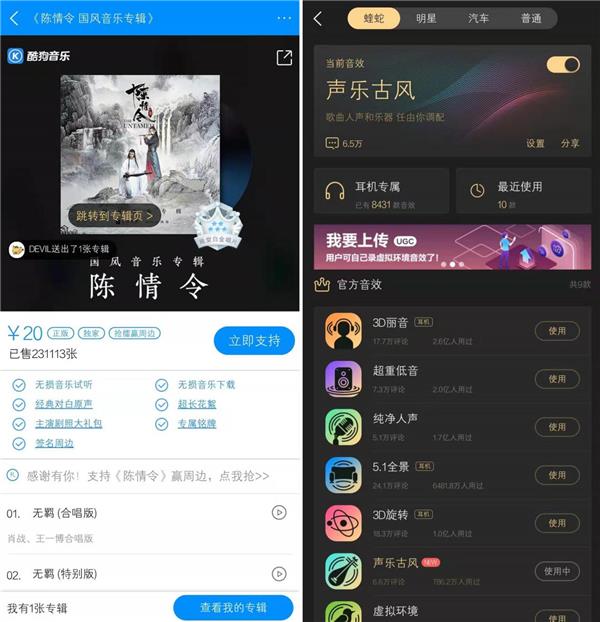Switch to the 明星 sound effects tab
This screenshot has width=600, height=622.
[426, 18]
